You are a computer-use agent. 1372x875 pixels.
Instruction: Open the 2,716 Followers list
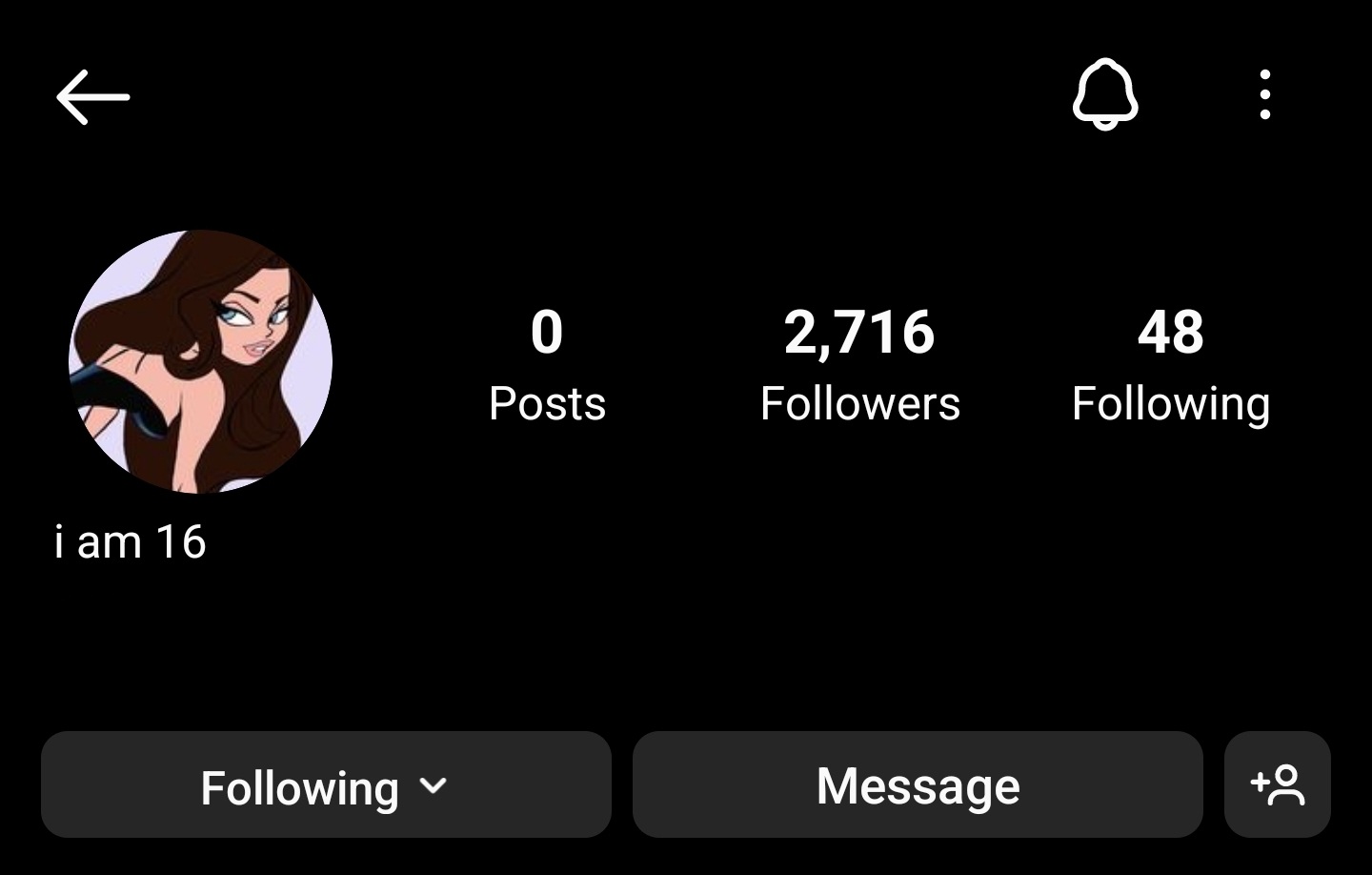tap(859, 364)
